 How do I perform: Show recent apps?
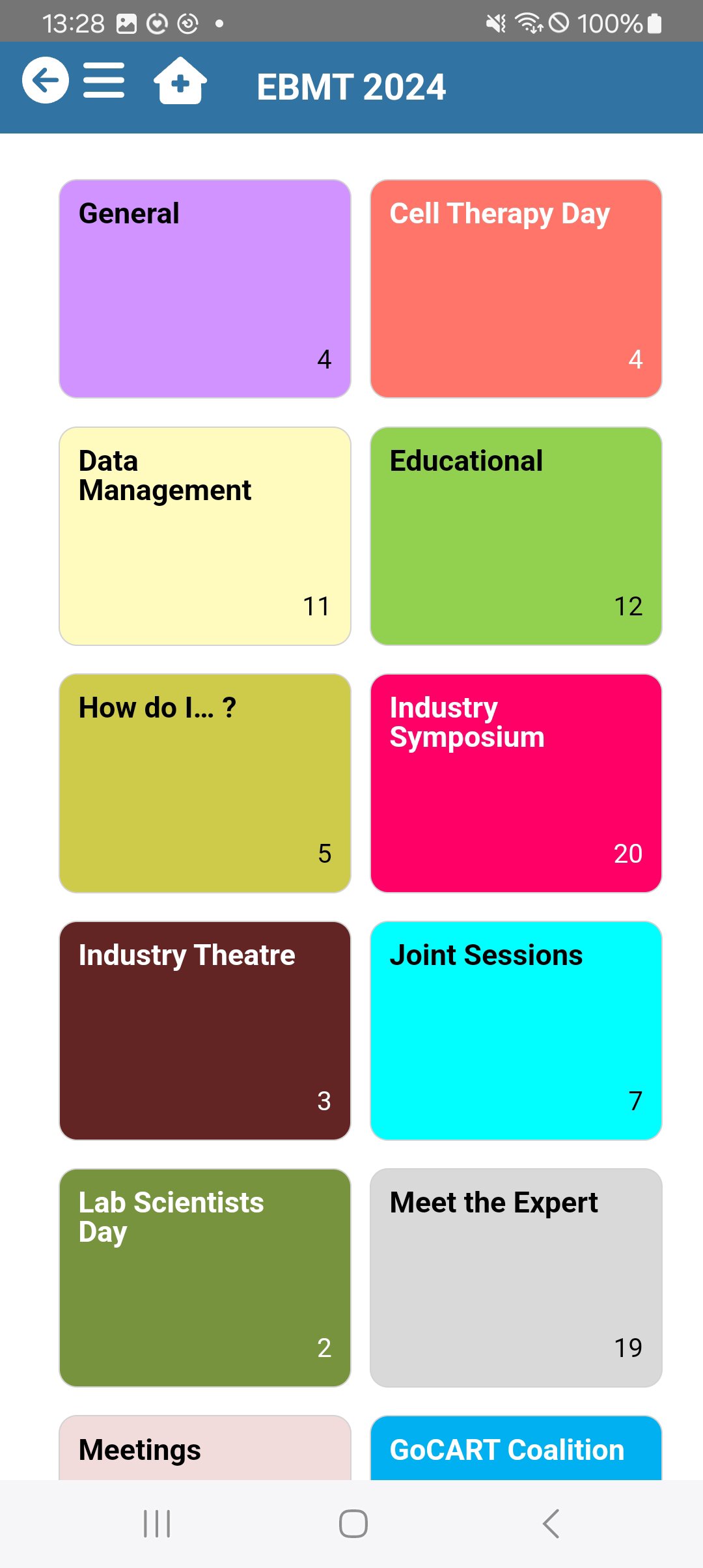coord(157,1524)
